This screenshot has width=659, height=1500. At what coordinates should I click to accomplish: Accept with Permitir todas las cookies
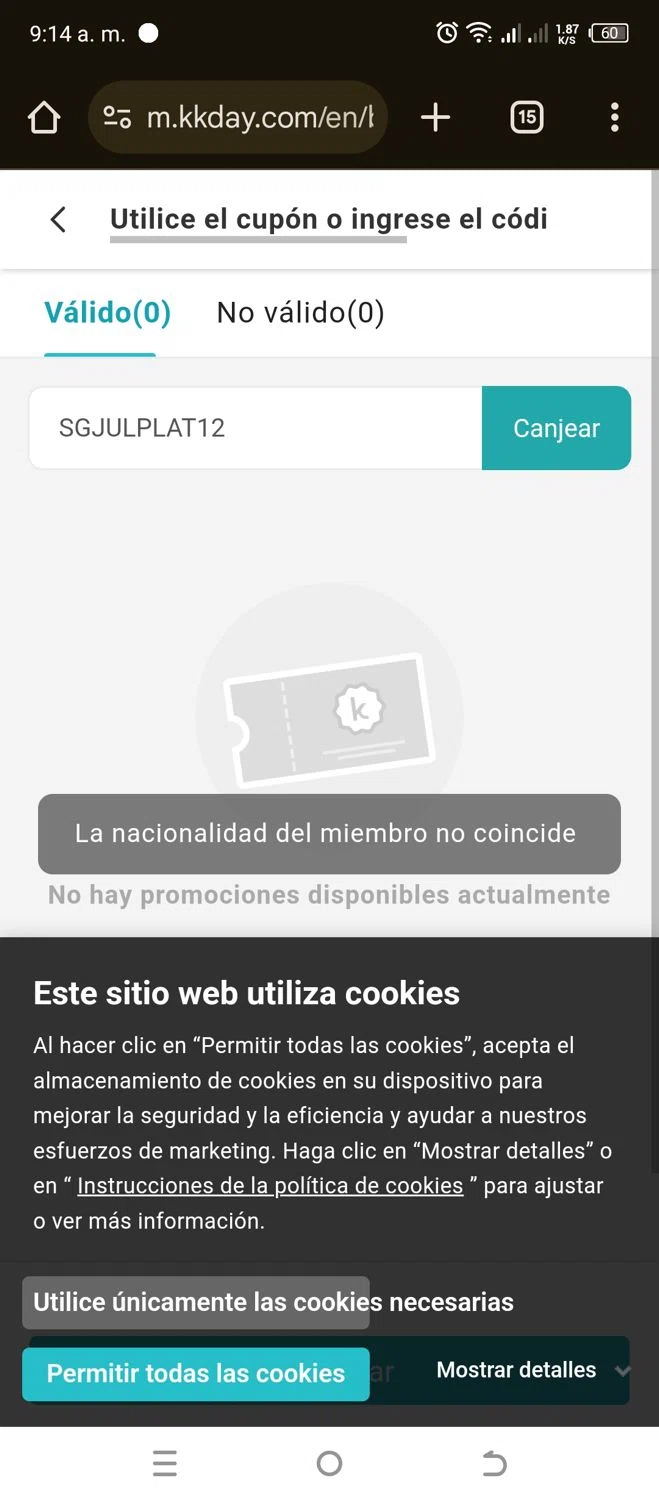pos(196,1373)
